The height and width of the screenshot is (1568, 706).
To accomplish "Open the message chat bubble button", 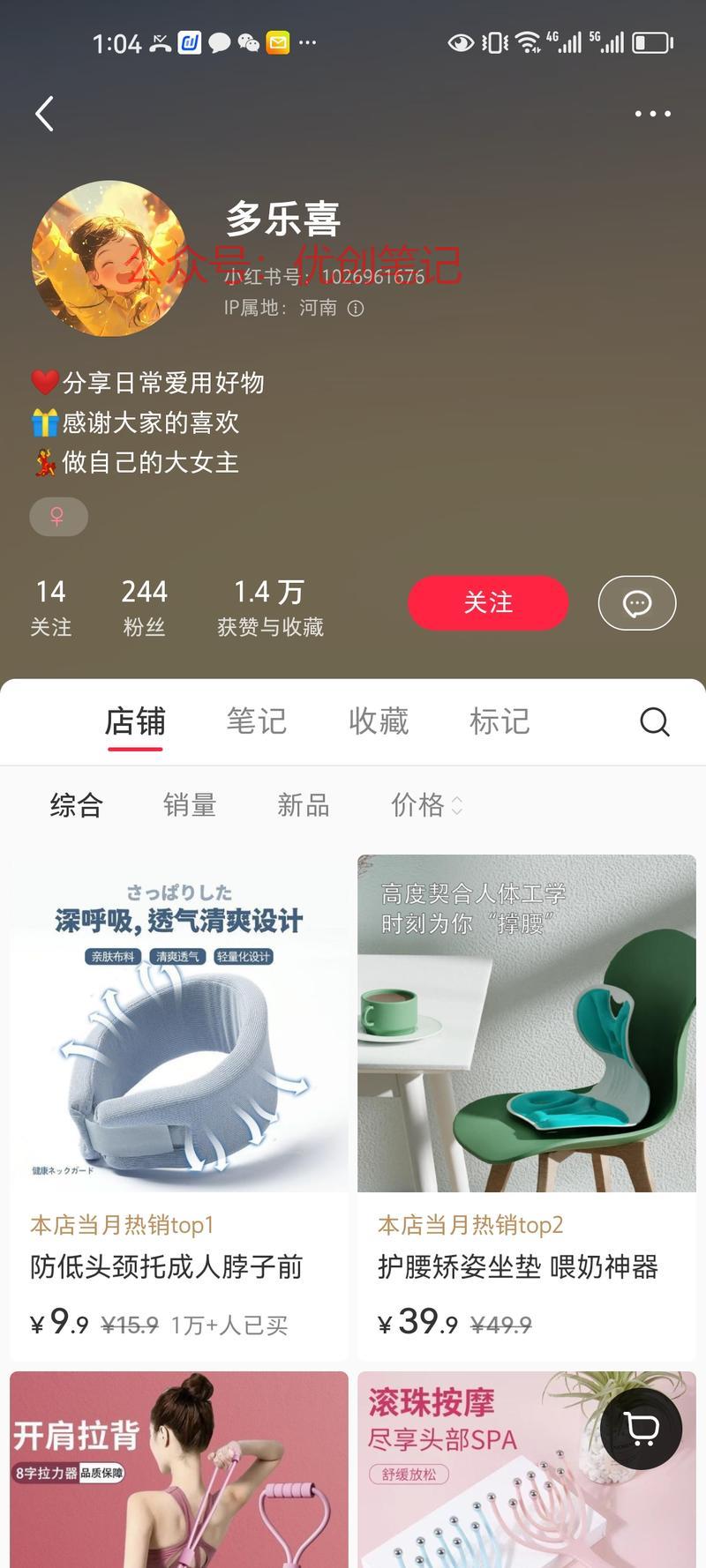I will click(637, 603).
